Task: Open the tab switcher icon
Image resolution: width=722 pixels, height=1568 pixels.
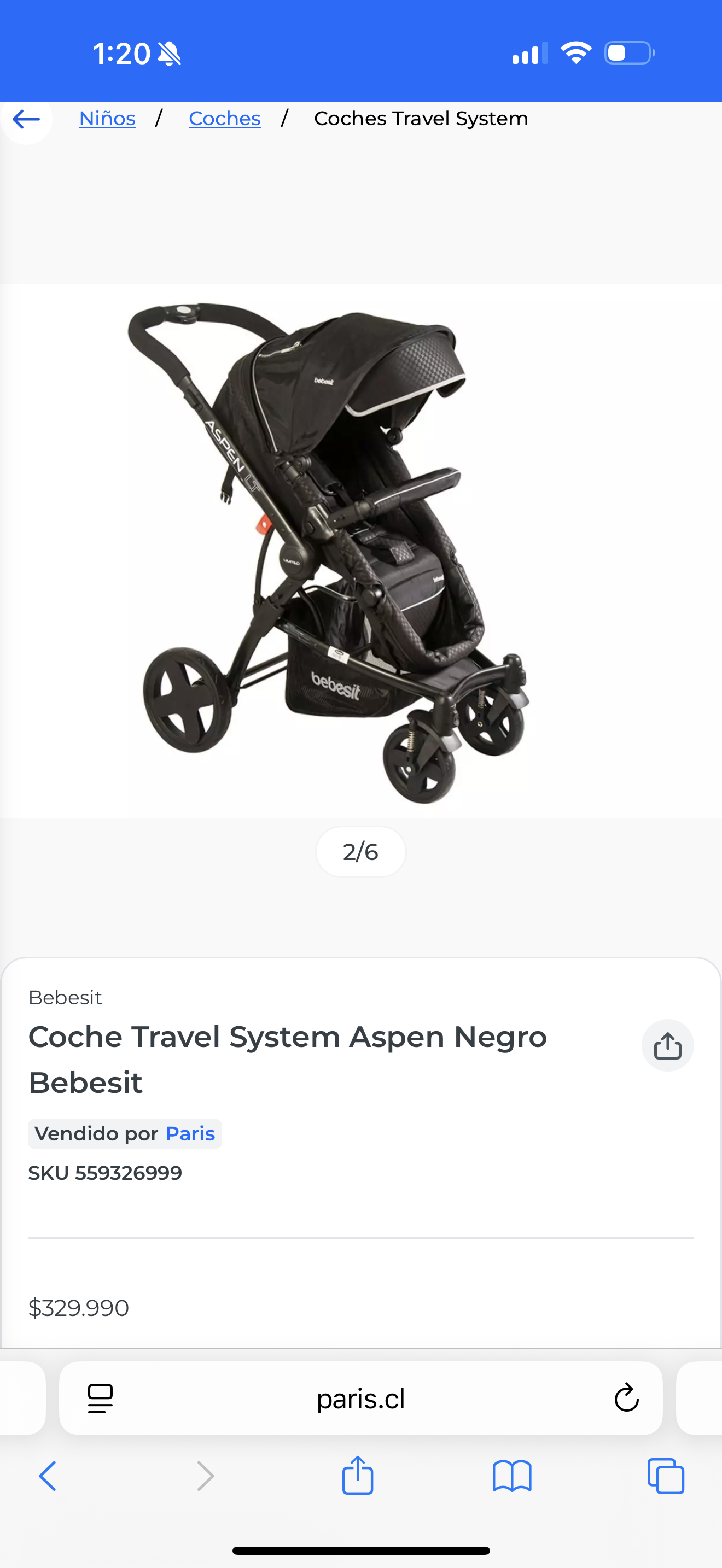Action: pos(665,1476)
